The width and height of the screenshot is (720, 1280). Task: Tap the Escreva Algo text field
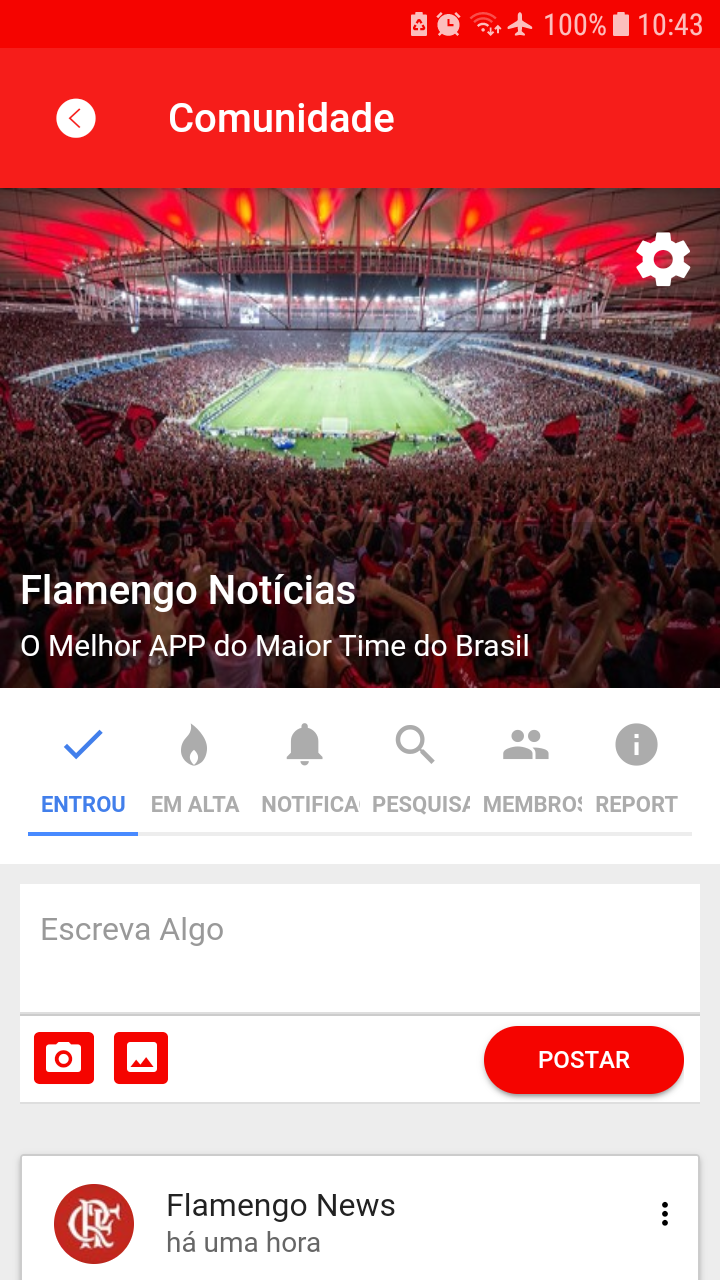[x=360, y=947]
